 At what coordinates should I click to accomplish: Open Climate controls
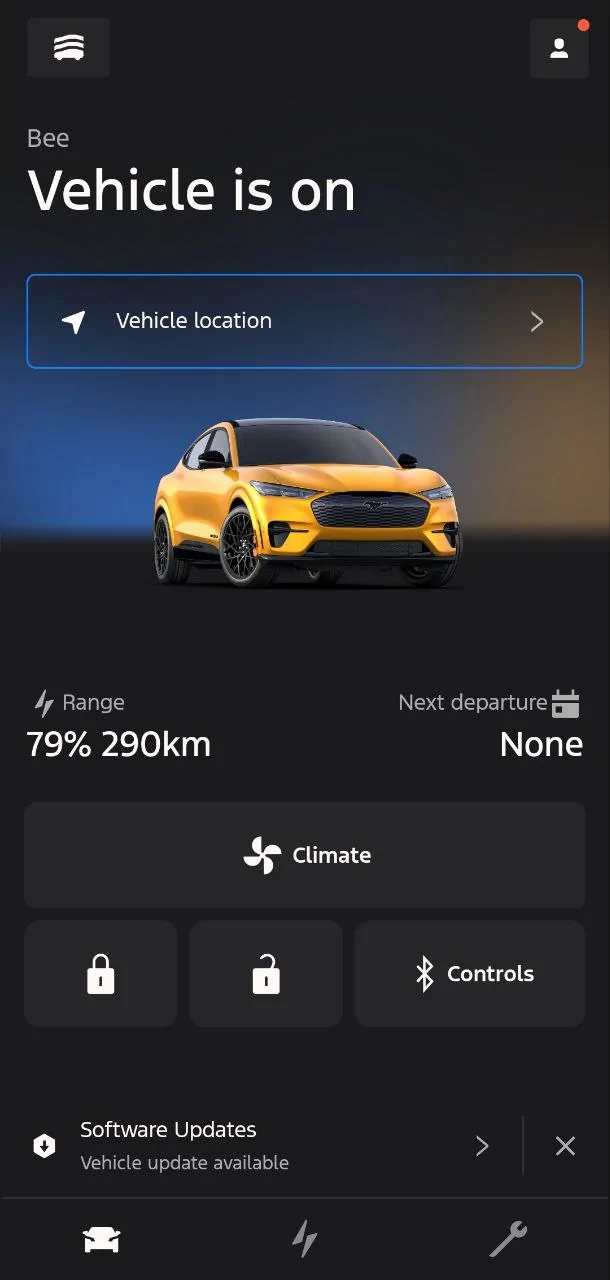tap(304, 855)
